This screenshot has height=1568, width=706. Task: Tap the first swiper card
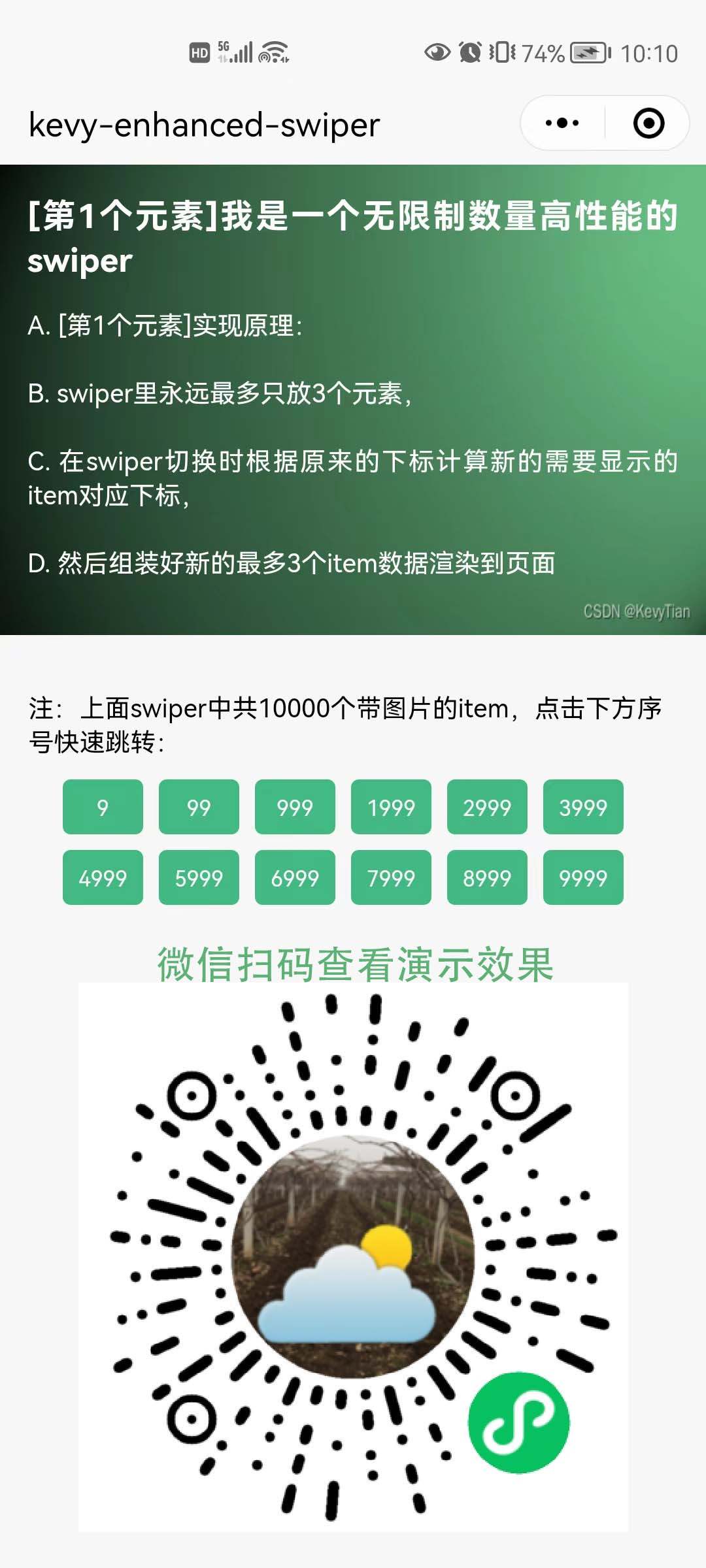(353, 400)
